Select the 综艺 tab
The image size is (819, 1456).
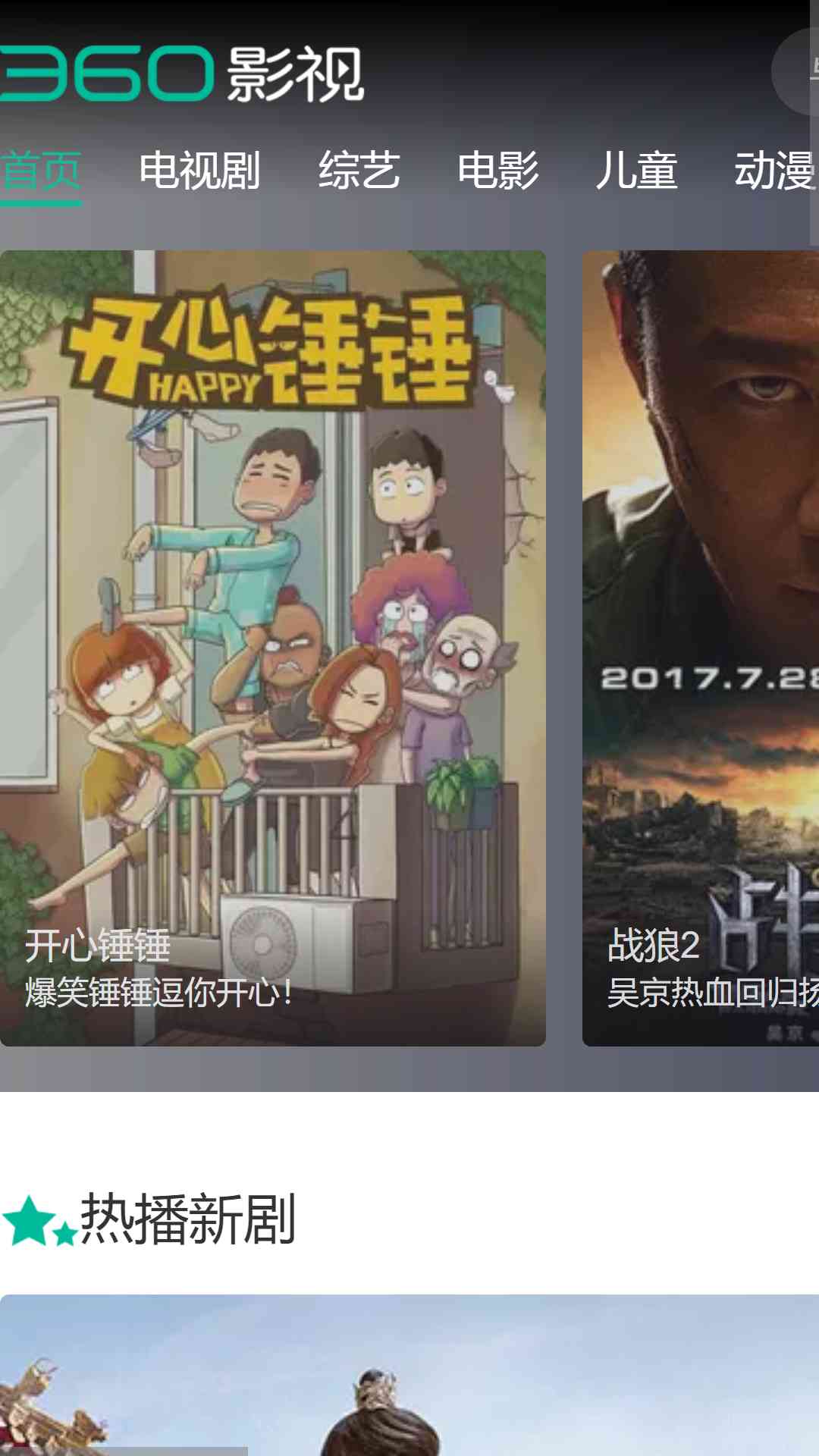click(359, 171)
